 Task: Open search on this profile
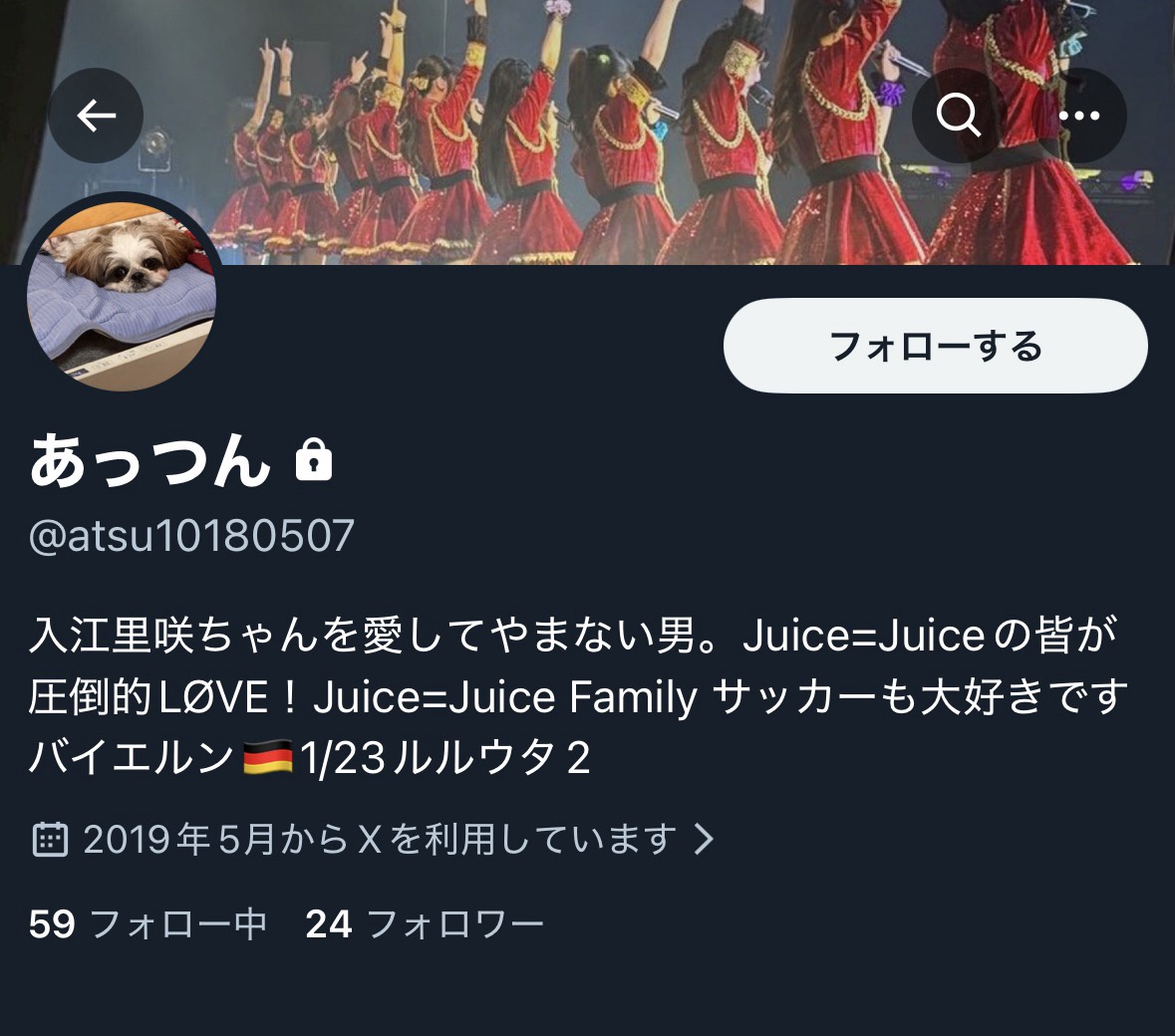(959, 117)
